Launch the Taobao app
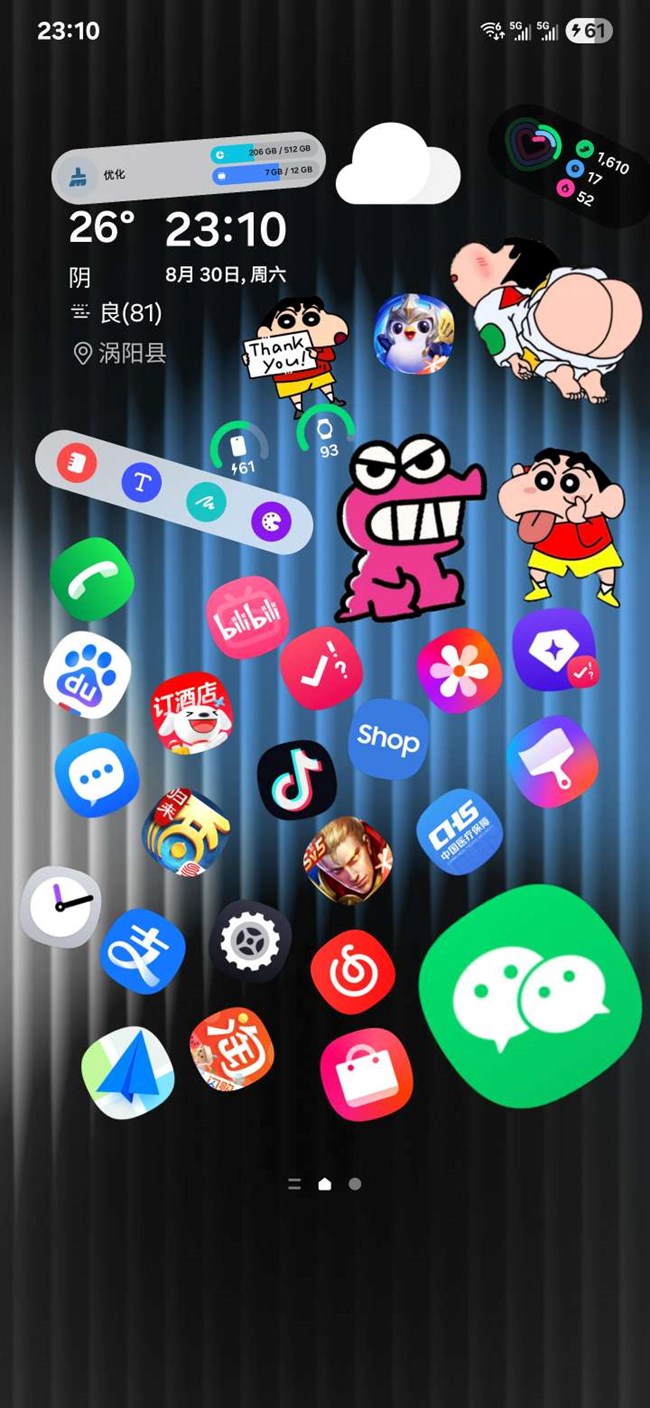This screenshot has height=1408, width=650. point(232,1049)
